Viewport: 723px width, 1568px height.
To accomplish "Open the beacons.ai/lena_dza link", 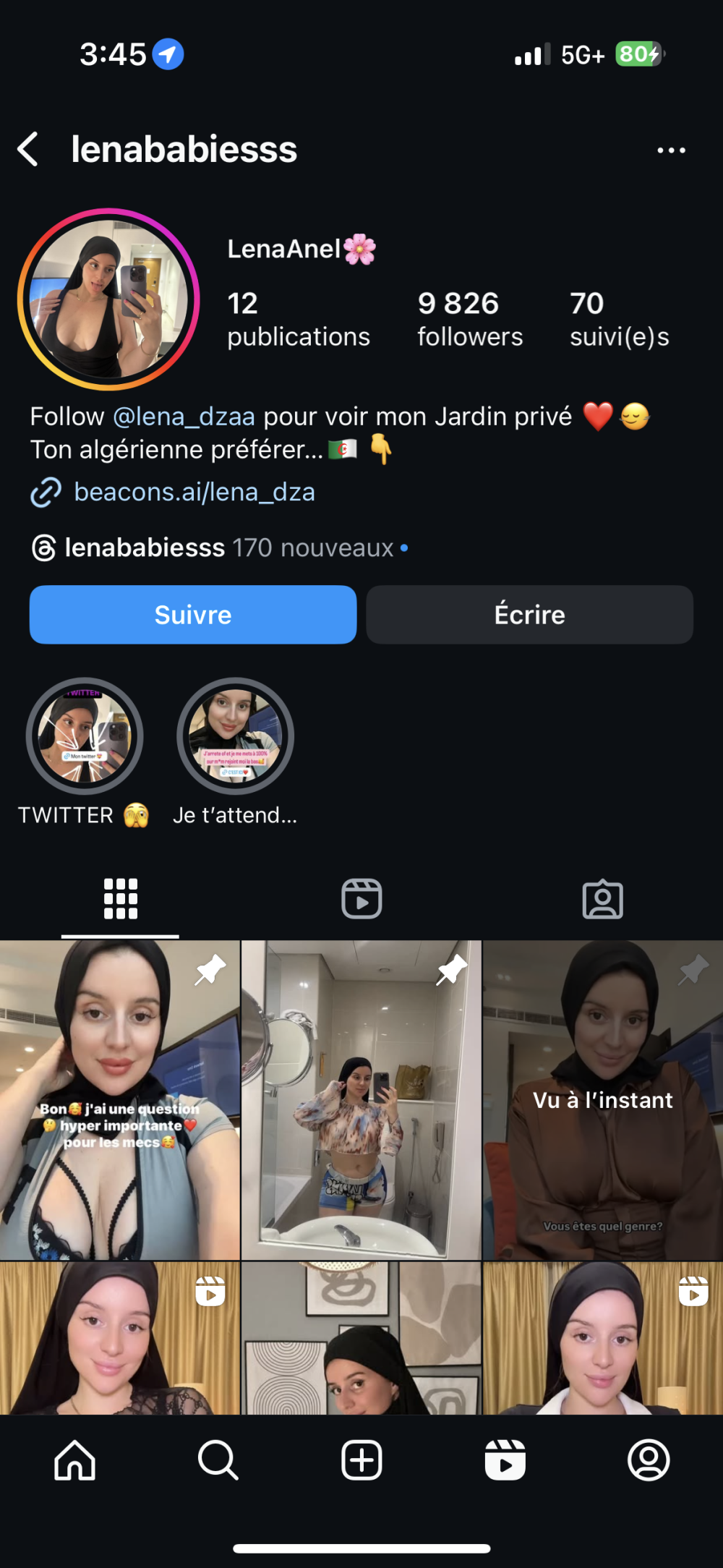I will click(x=194, y=493).
